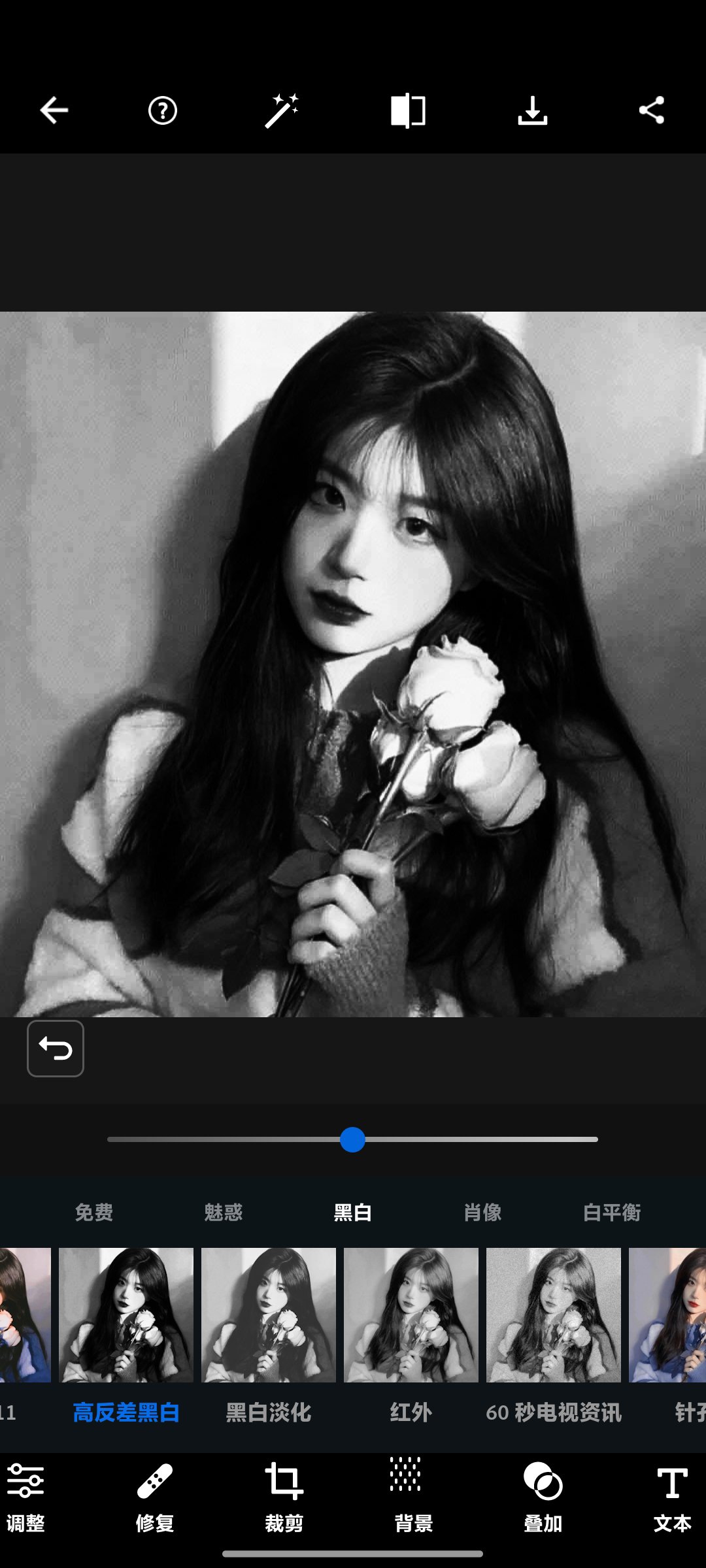Open the 修复 healing tool
Screen dimensions: 706x1568
pyautogui.click(x=155, y=1496)
